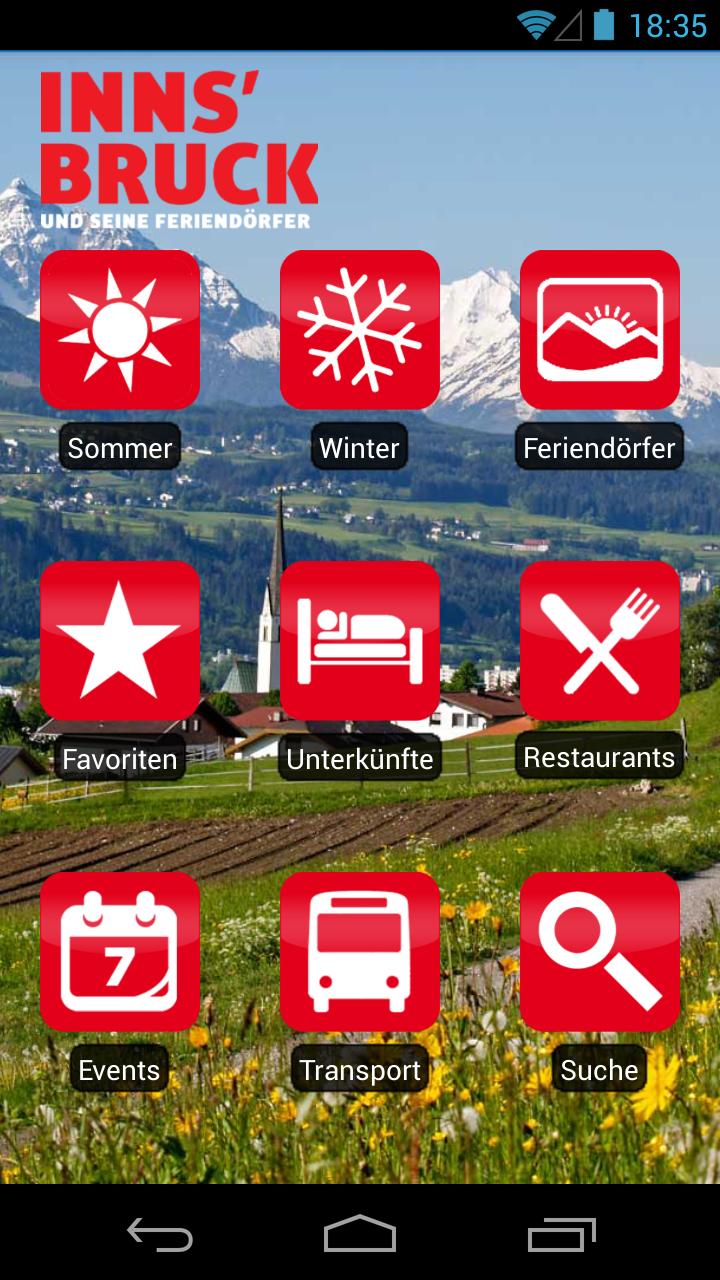
Task: Tap the Unterkünfte label
Action: click(x=359, y=759)
